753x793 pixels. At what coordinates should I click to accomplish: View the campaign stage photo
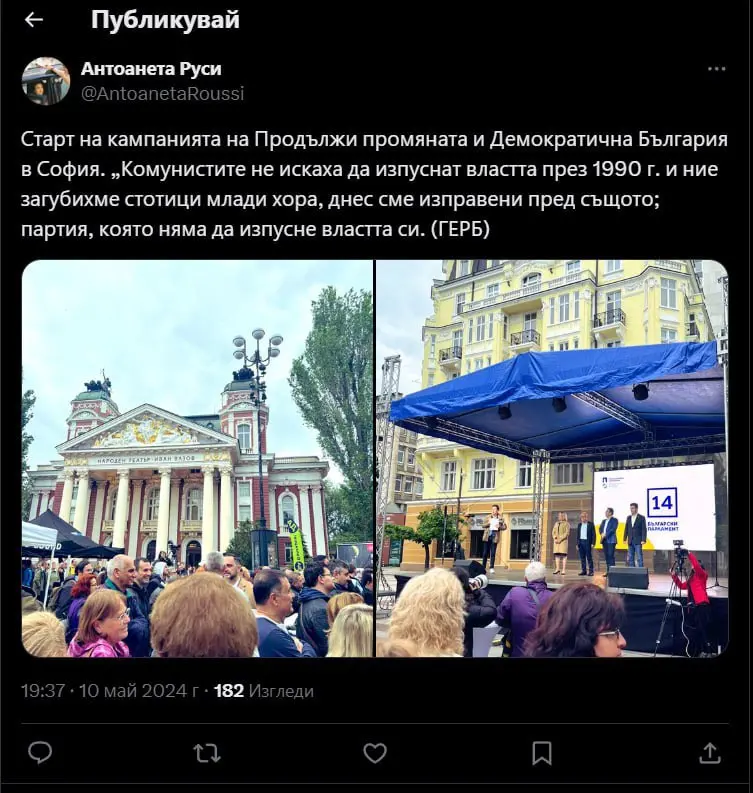[x=551, y=458]
